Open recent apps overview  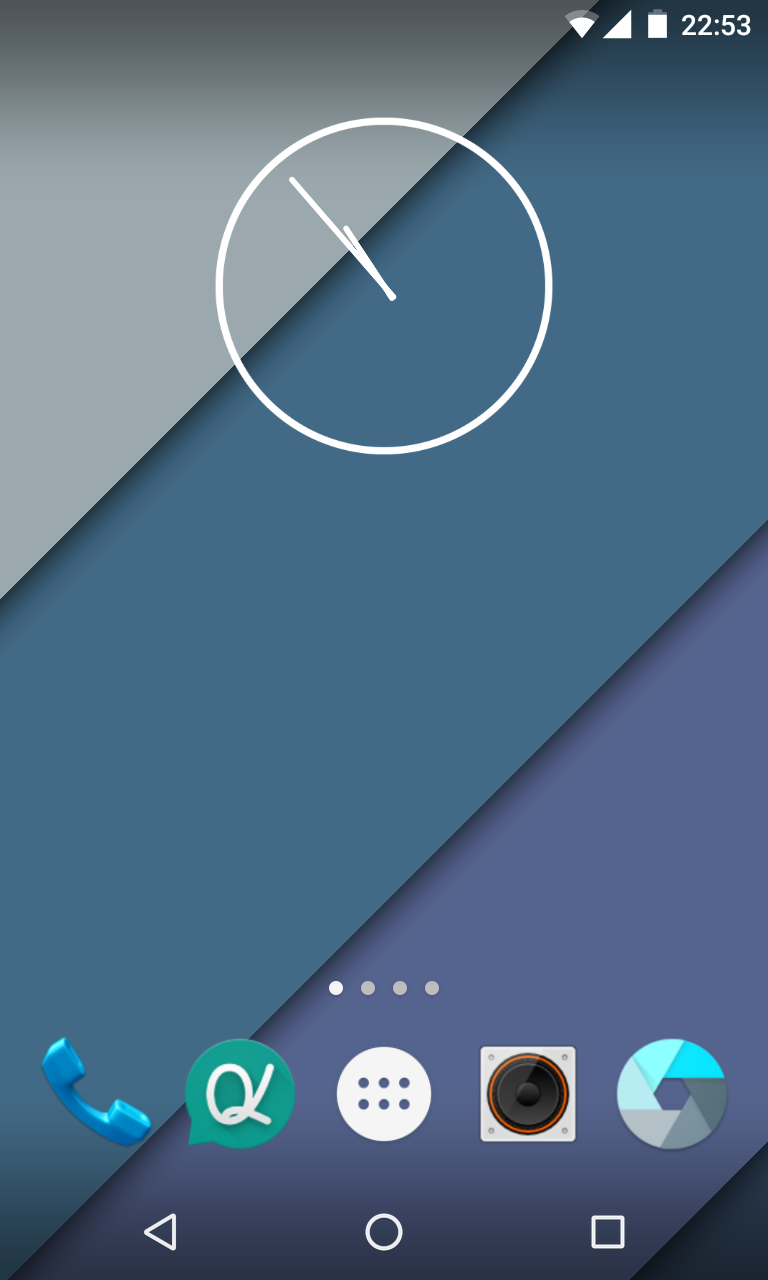coord(608,1232)
